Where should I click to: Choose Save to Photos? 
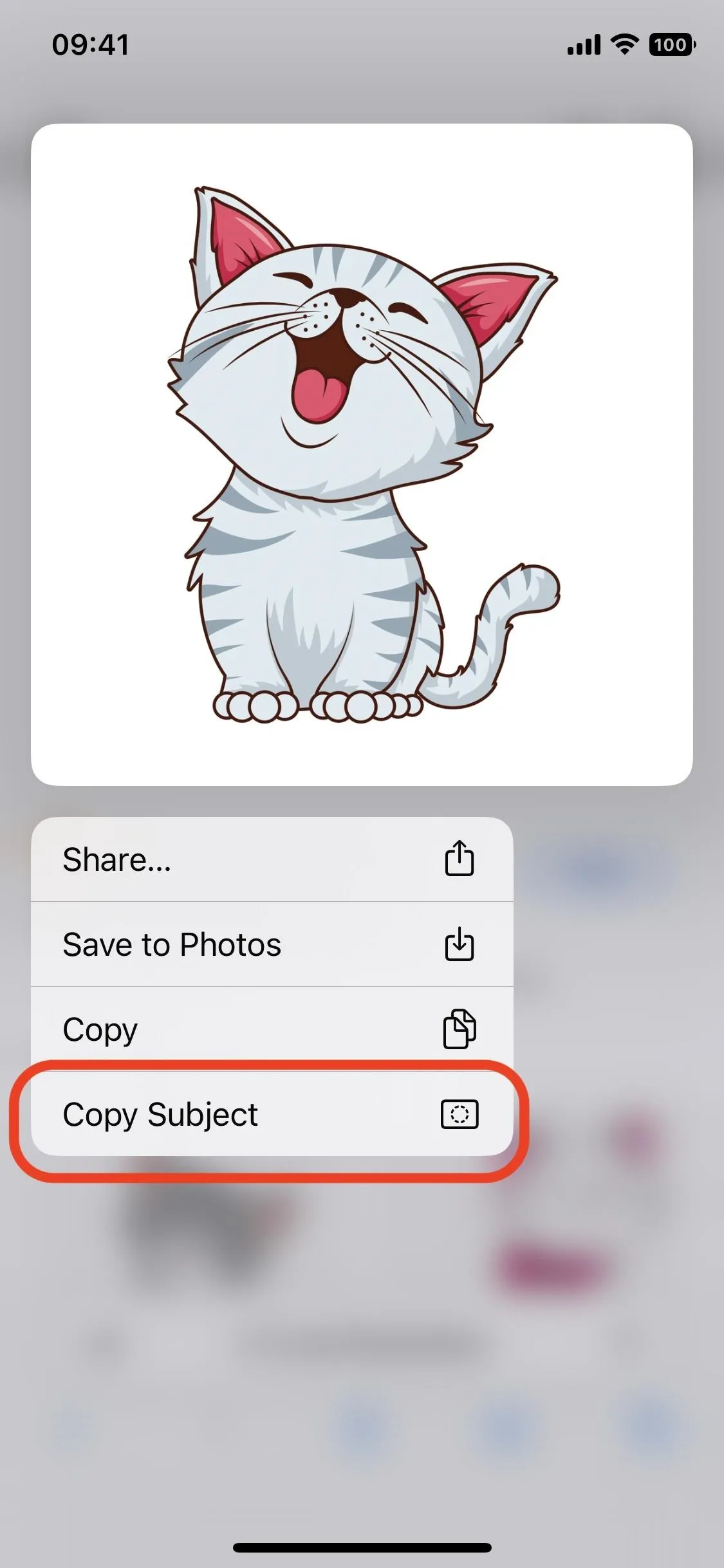[x=272, y=944]
